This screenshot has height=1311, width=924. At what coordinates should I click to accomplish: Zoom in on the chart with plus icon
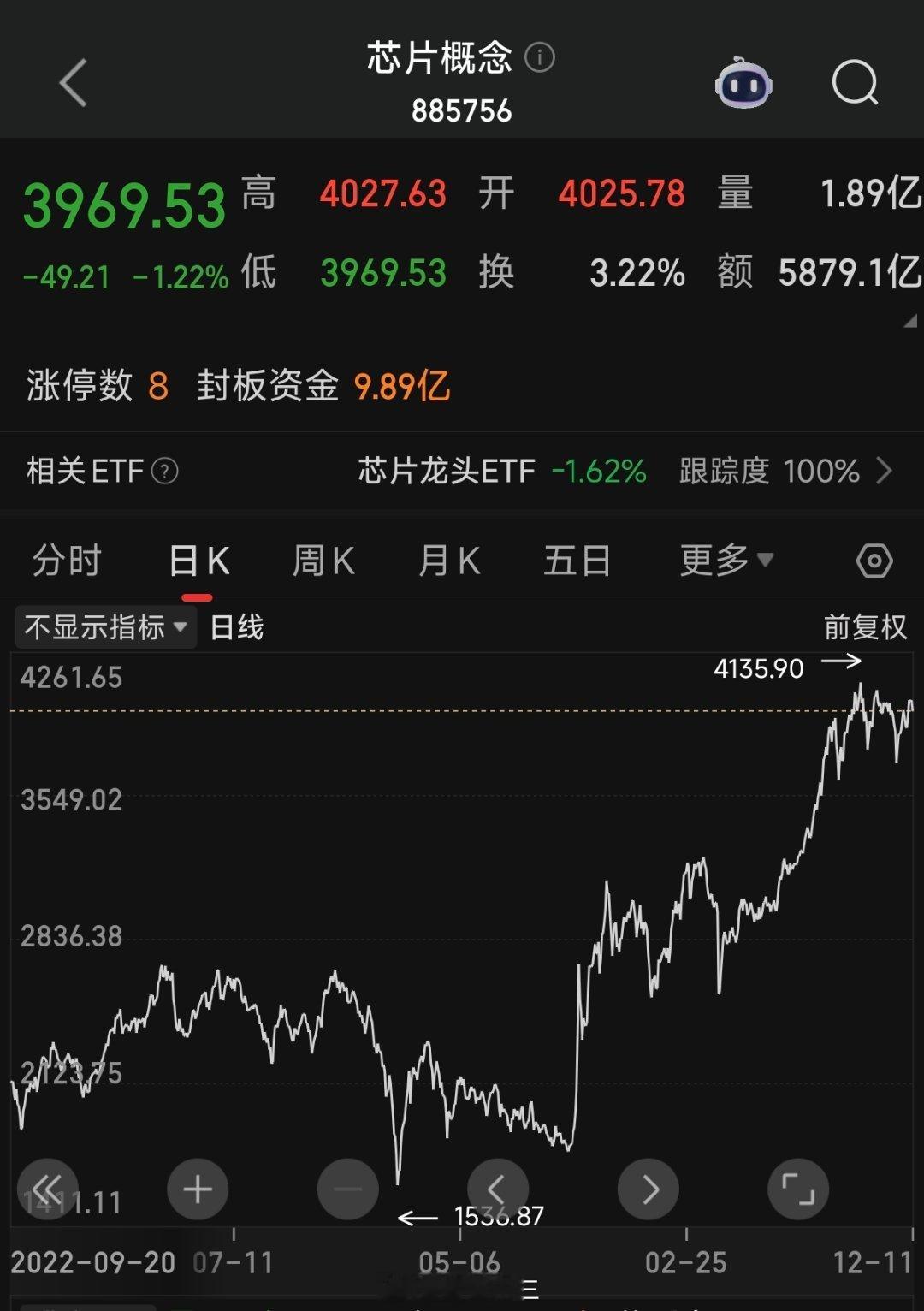pyautogui.click(x=198, y=1189)
